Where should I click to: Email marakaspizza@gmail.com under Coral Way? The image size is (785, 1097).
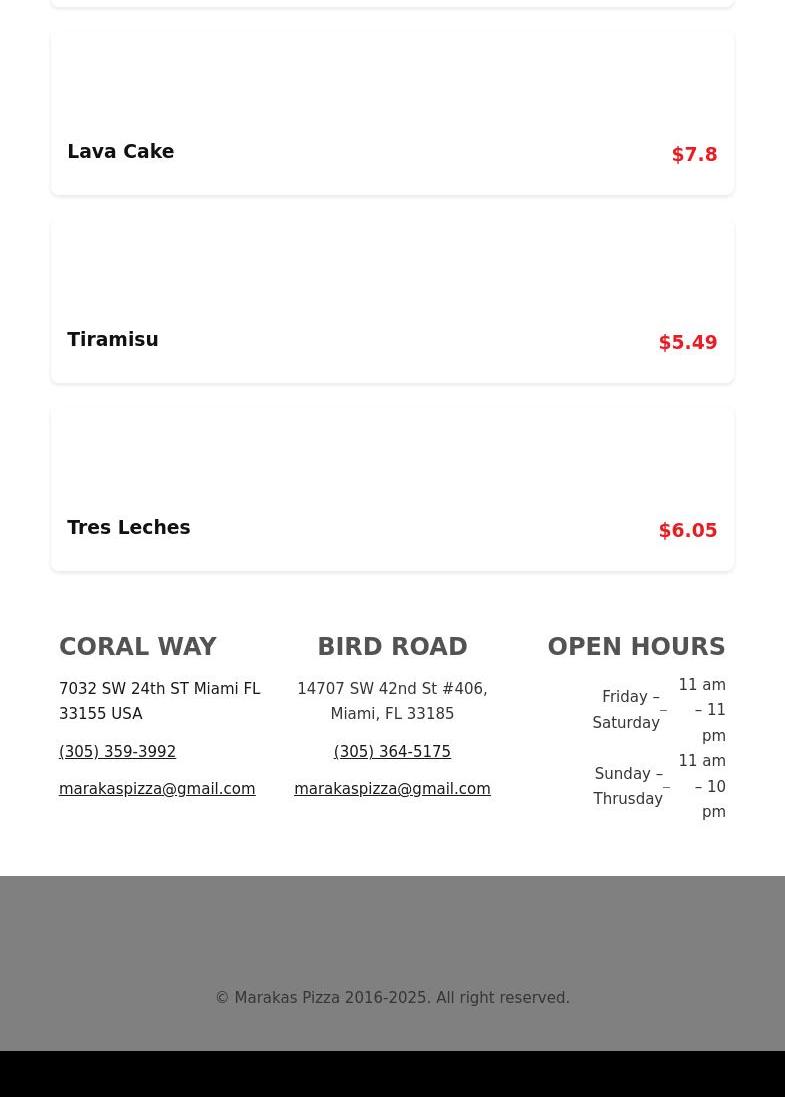[157, 789]
